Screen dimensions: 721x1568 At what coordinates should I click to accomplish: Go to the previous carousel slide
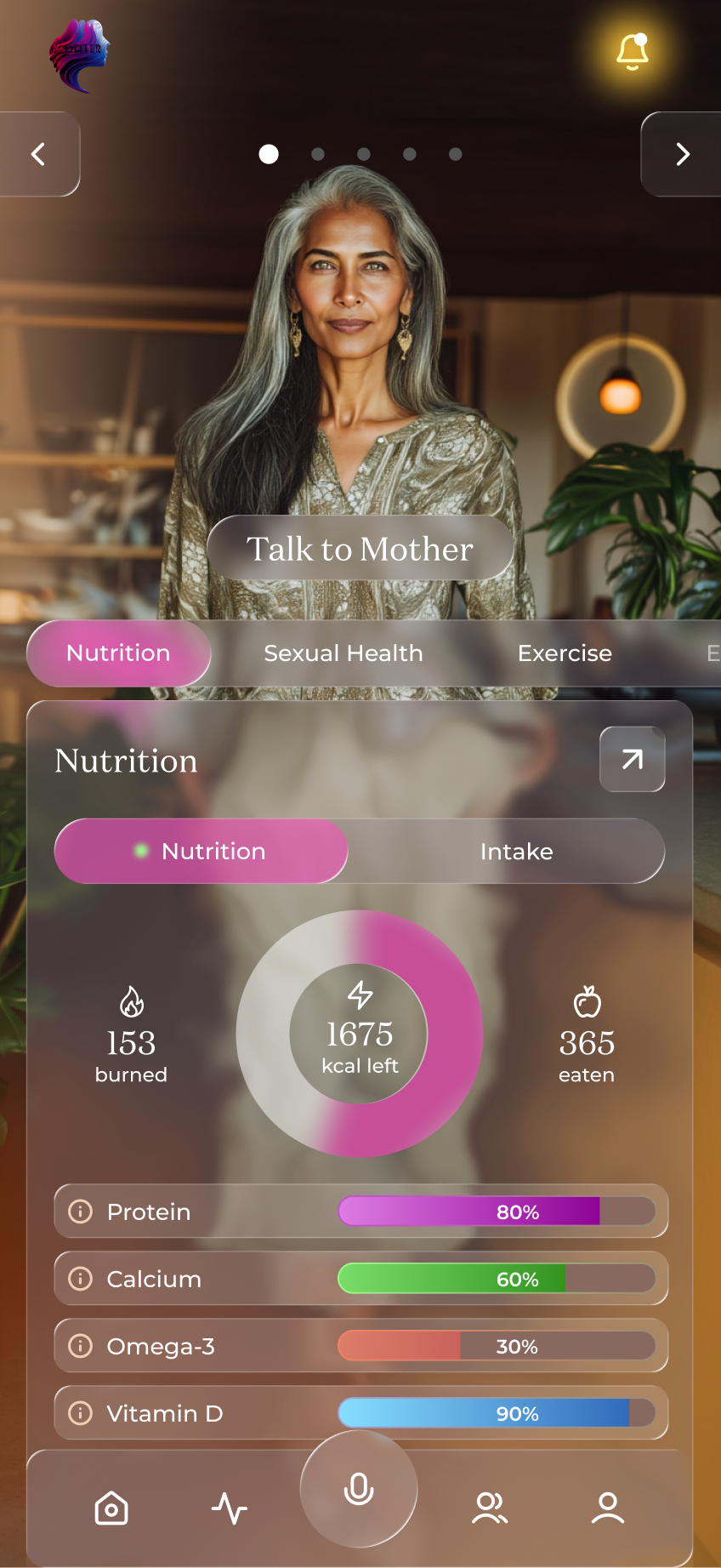point(38,154)
